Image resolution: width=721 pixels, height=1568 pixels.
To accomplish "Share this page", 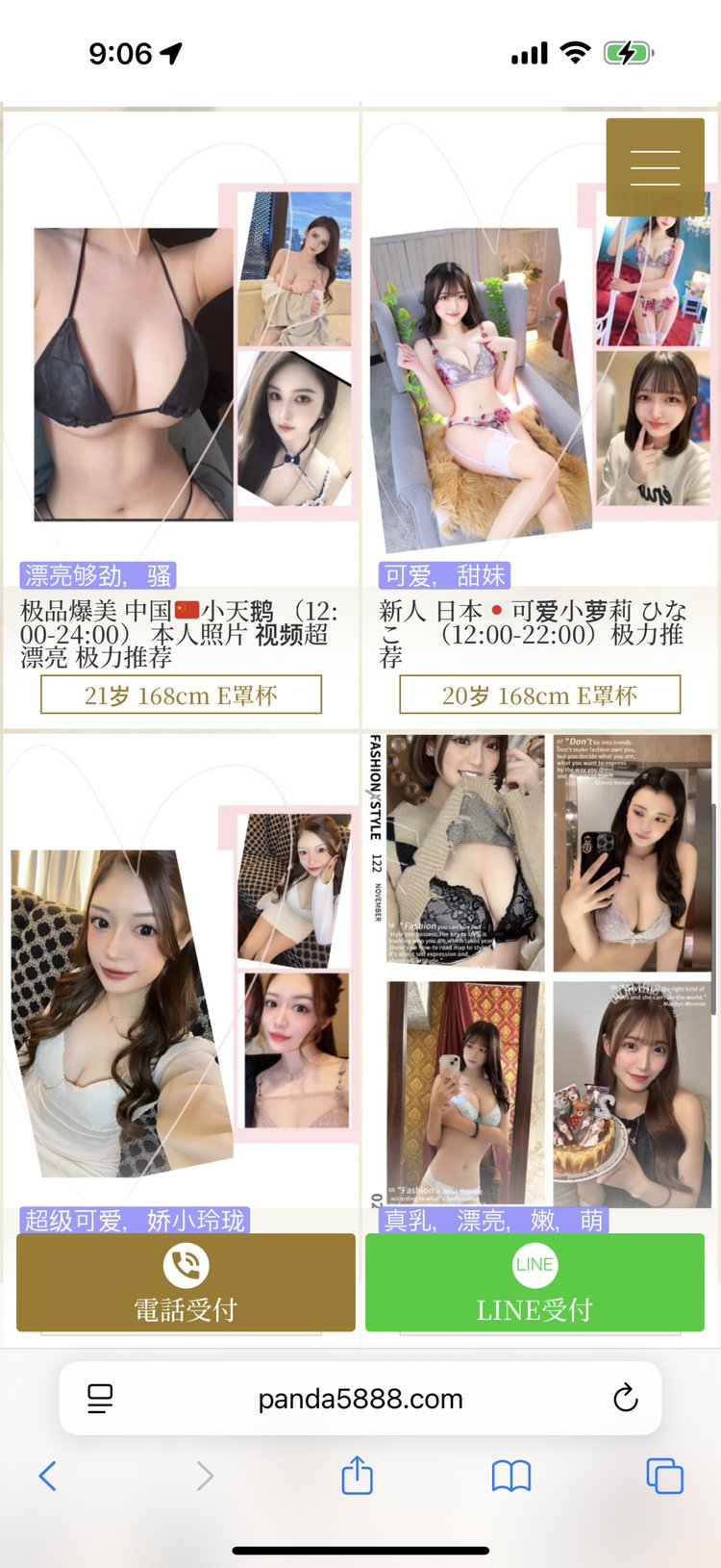I will (x=357, y=1476).
